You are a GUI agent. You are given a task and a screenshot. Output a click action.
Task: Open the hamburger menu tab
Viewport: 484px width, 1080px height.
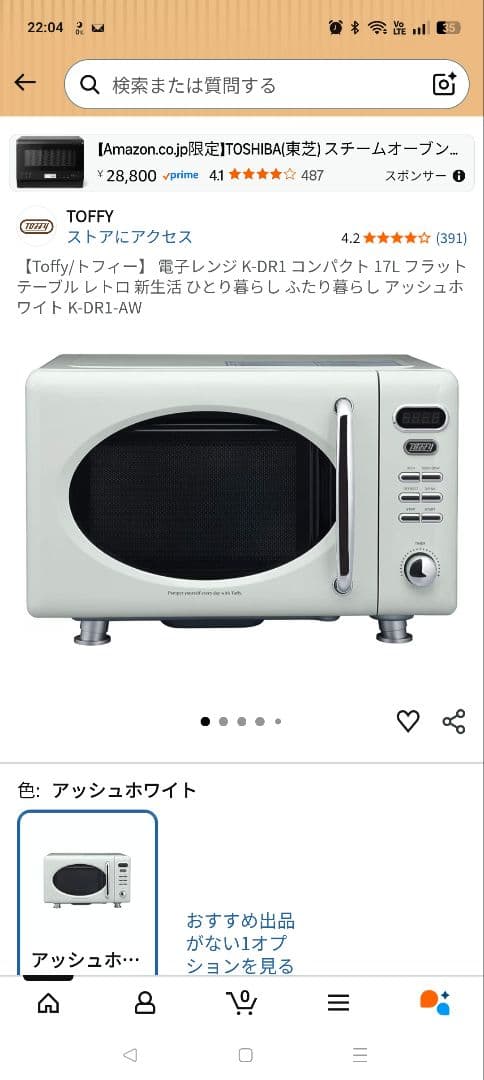338,1003
